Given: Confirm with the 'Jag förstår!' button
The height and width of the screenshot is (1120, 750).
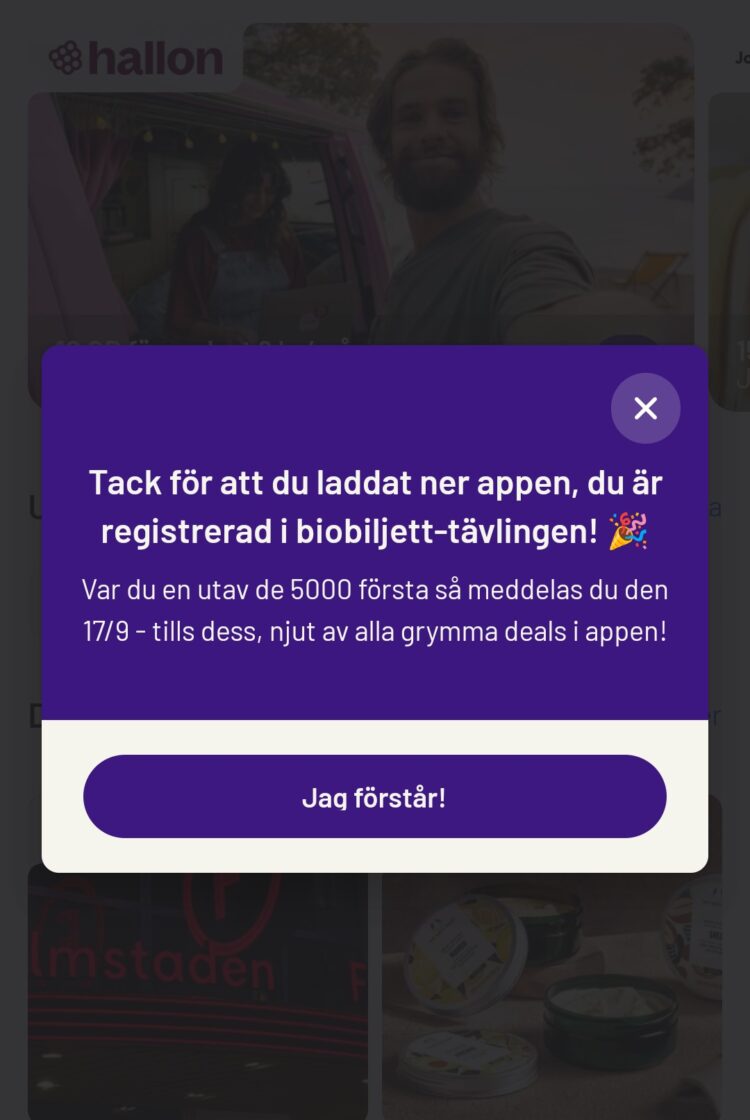Looking at the screenshot, I should tap(374, 797).
